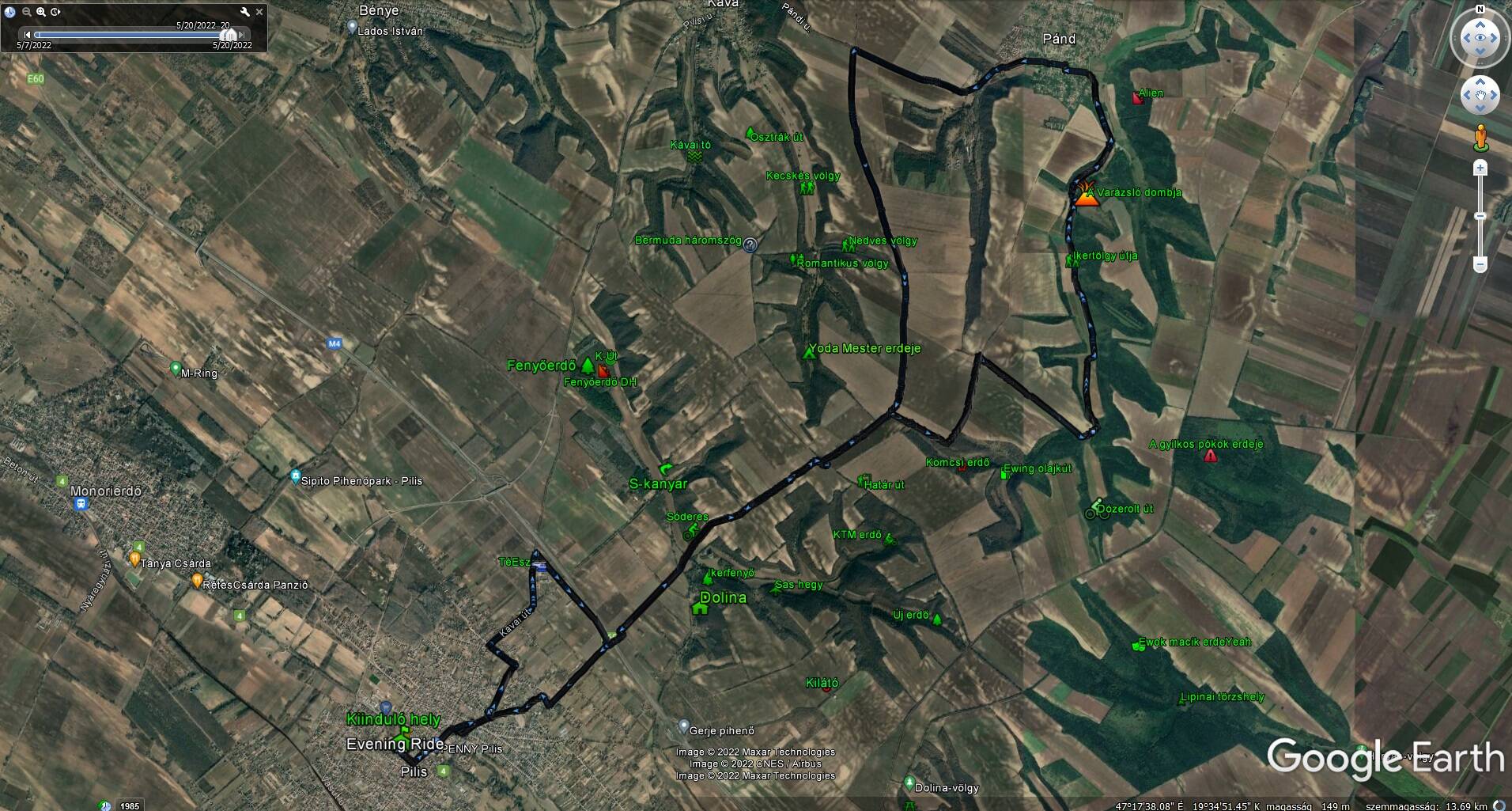Open the Dolina placemark
The height and width of the screenshot is (811, 1512).
pyautogui.click(x=700, y=607)
